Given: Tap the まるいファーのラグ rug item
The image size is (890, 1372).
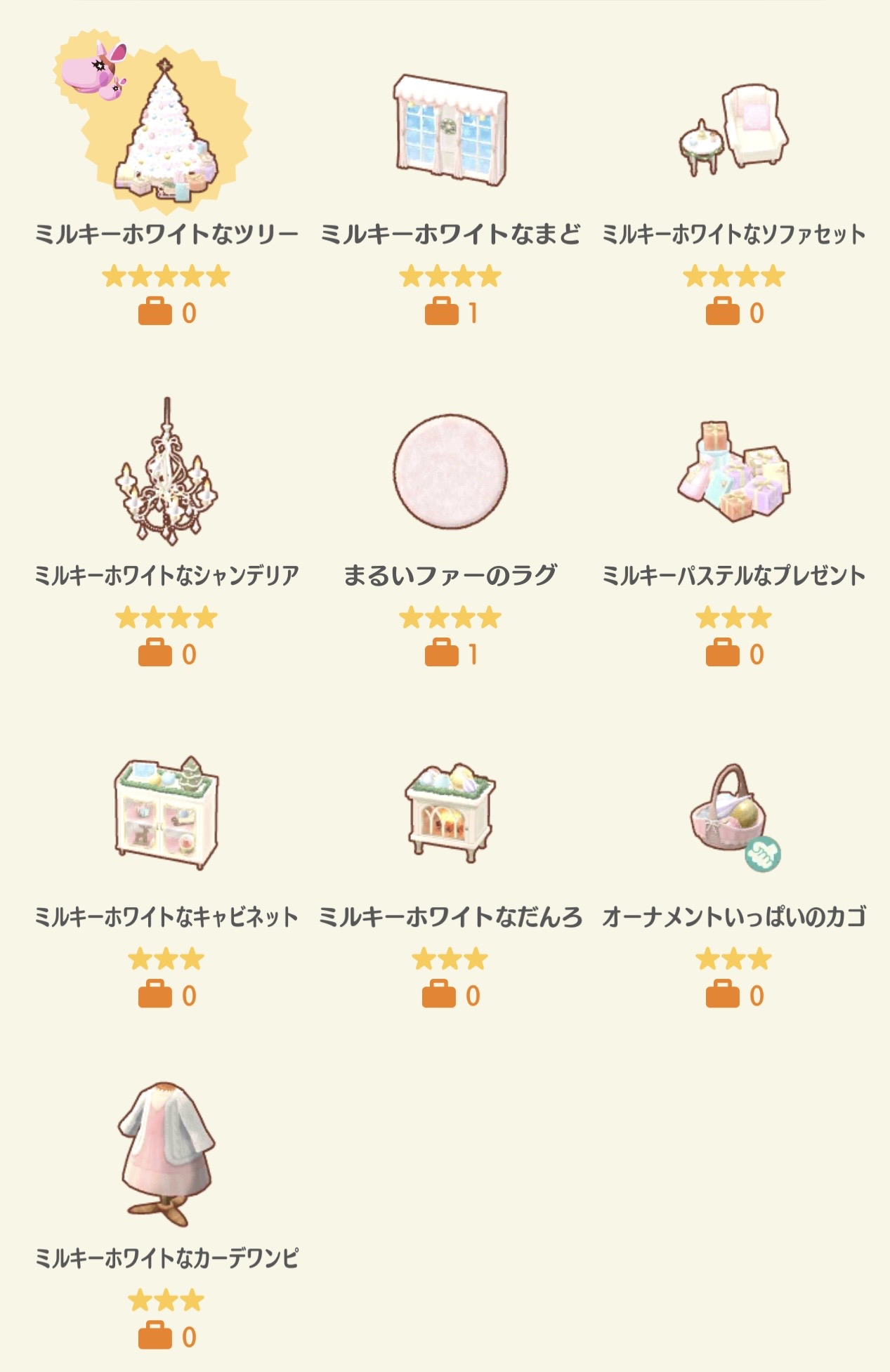Looking at the screenshot, I should point(450,470).
